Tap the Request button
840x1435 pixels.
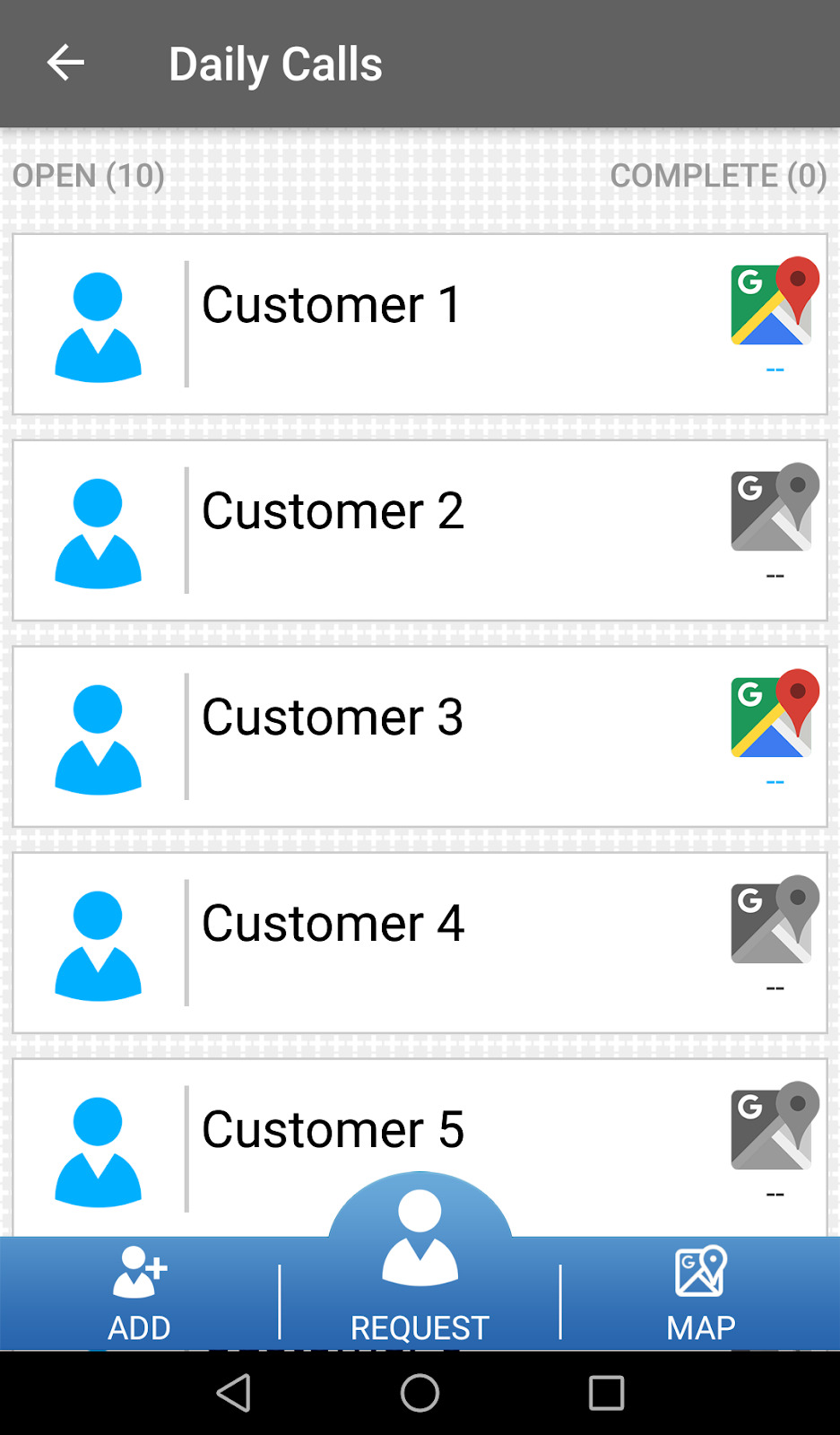[420, 1274]
